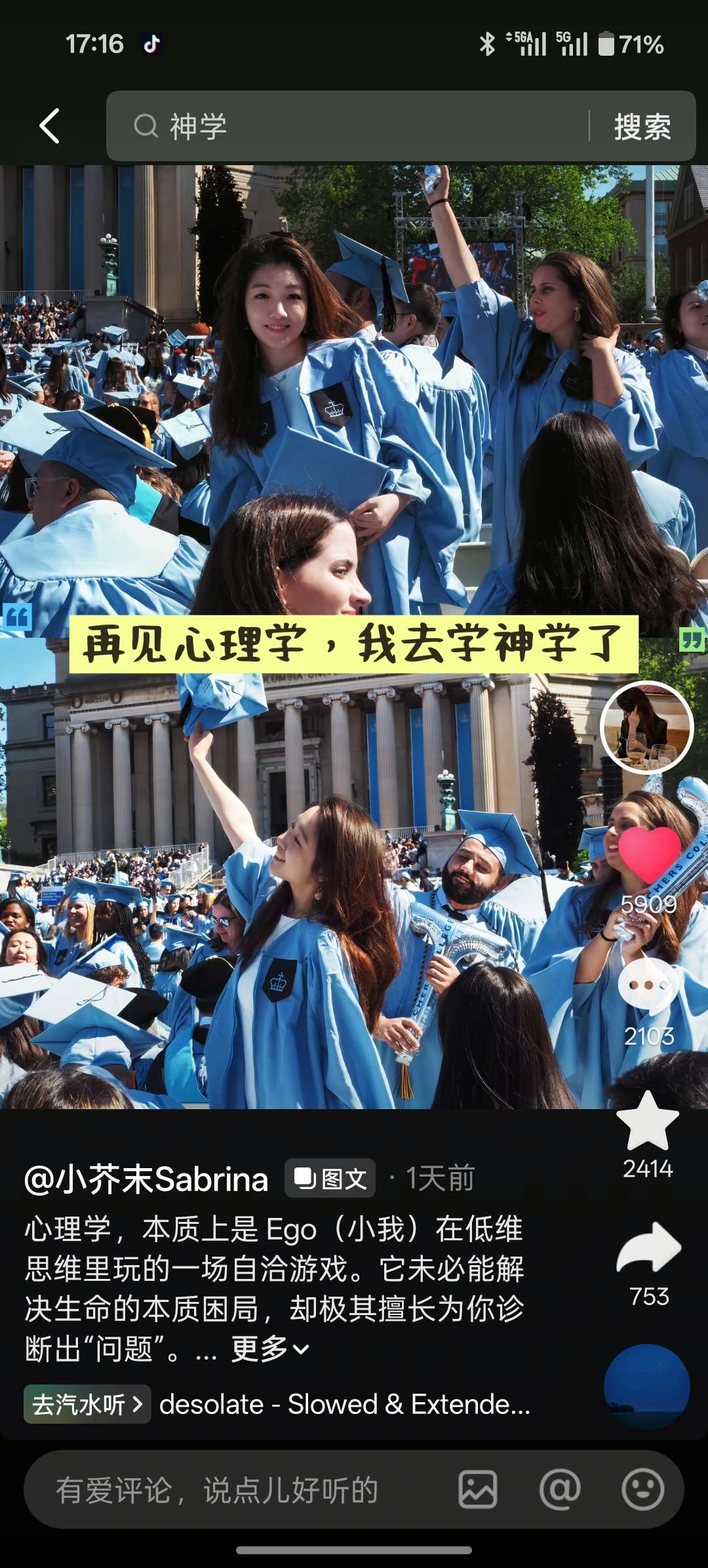The height and width of the screenshot is (1568, 708).
Task: Open the creator's round profile avatar
Action: click(x=647, y=728)
